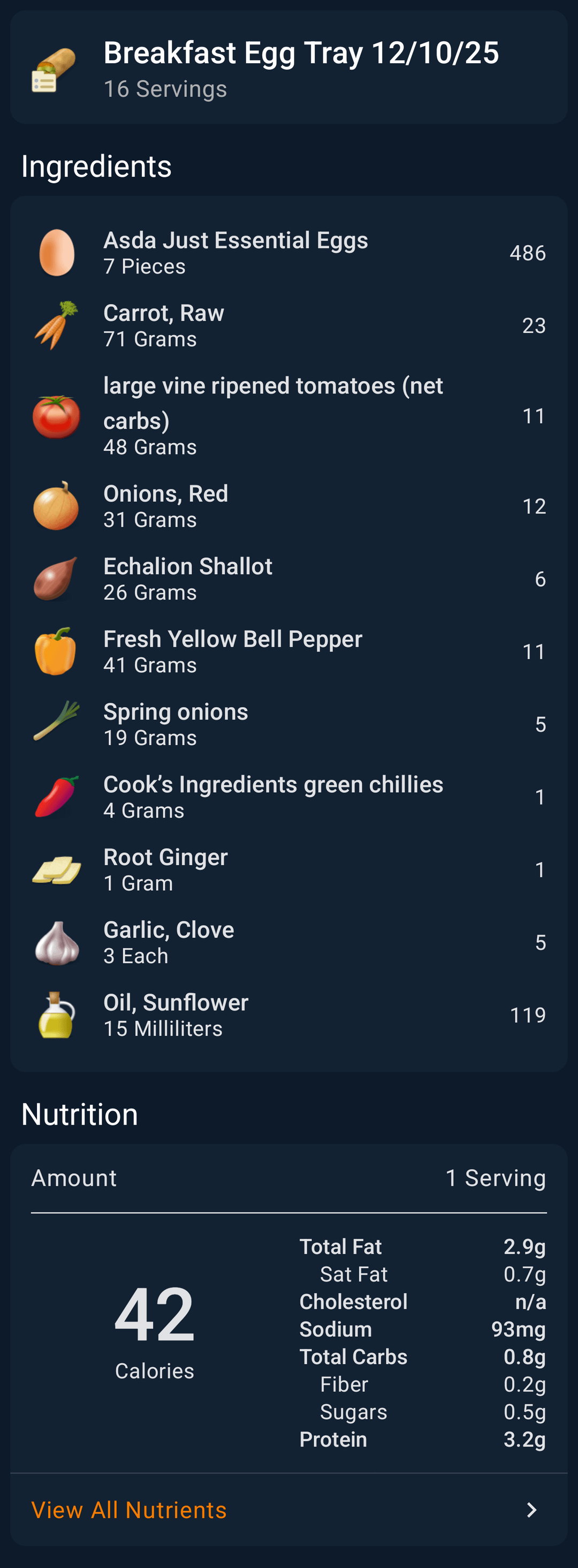The image size is (578, 1568).
Task: Open View All Nutrients
Action: [x=288, y=1510]
